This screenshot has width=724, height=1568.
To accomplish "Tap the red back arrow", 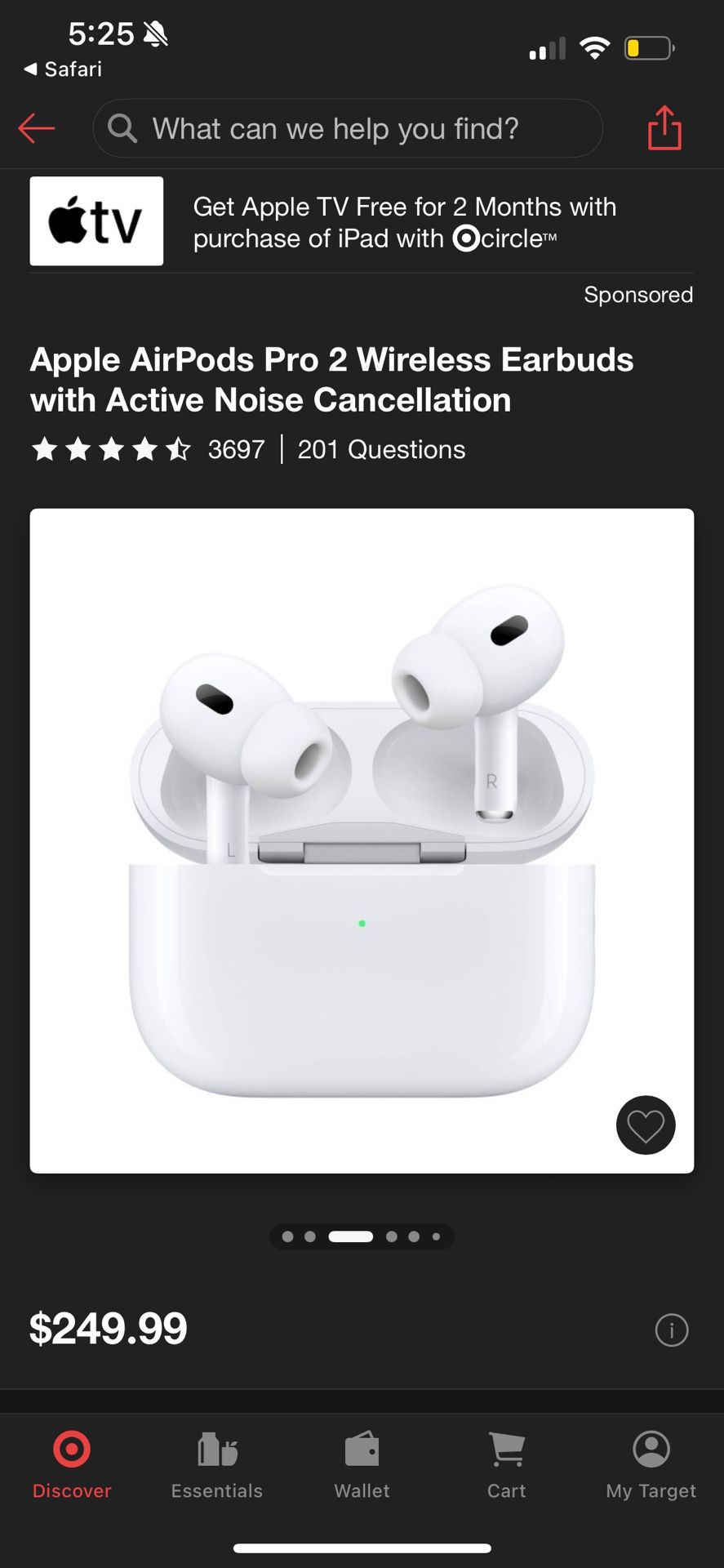I will pos(36,127).
